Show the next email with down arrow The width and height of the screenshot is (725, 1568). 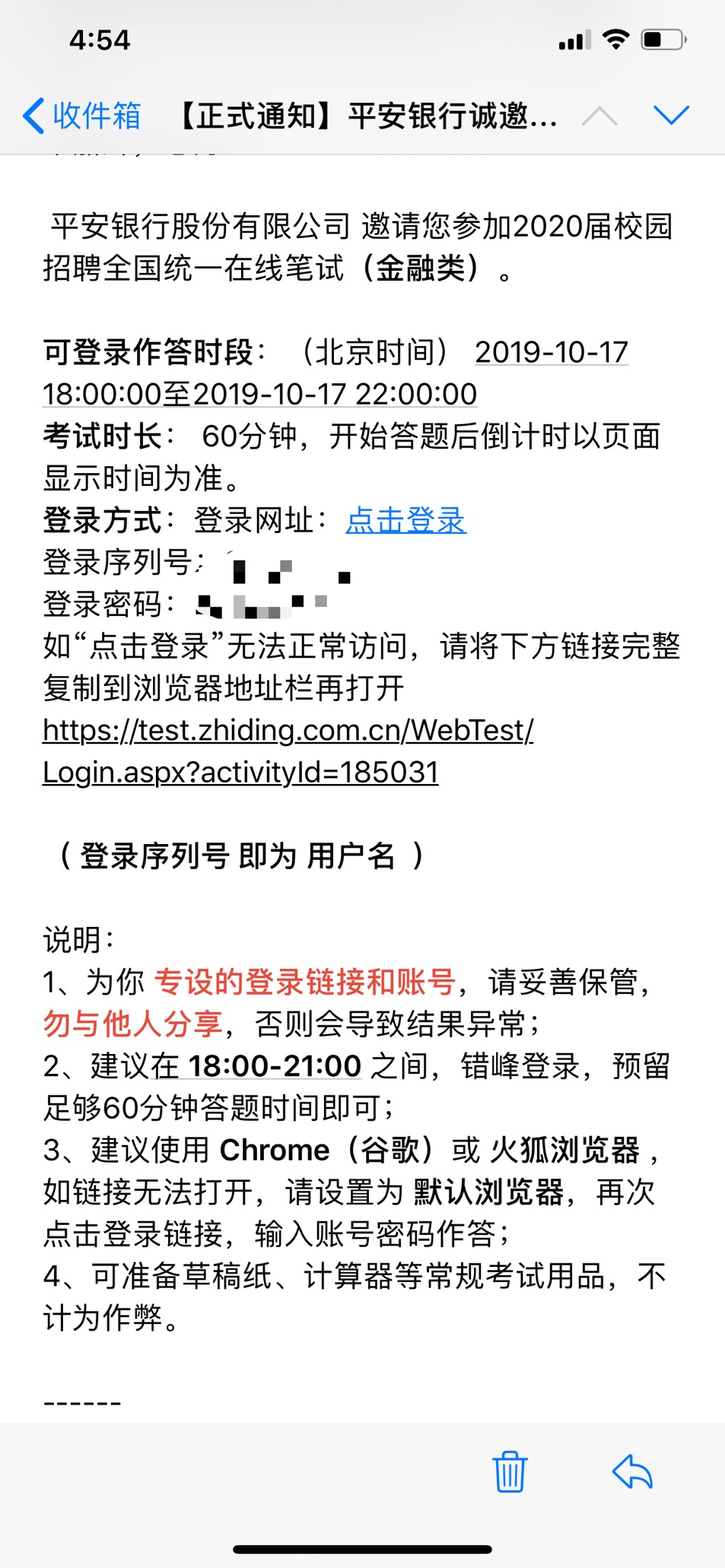tap(670, 116)
